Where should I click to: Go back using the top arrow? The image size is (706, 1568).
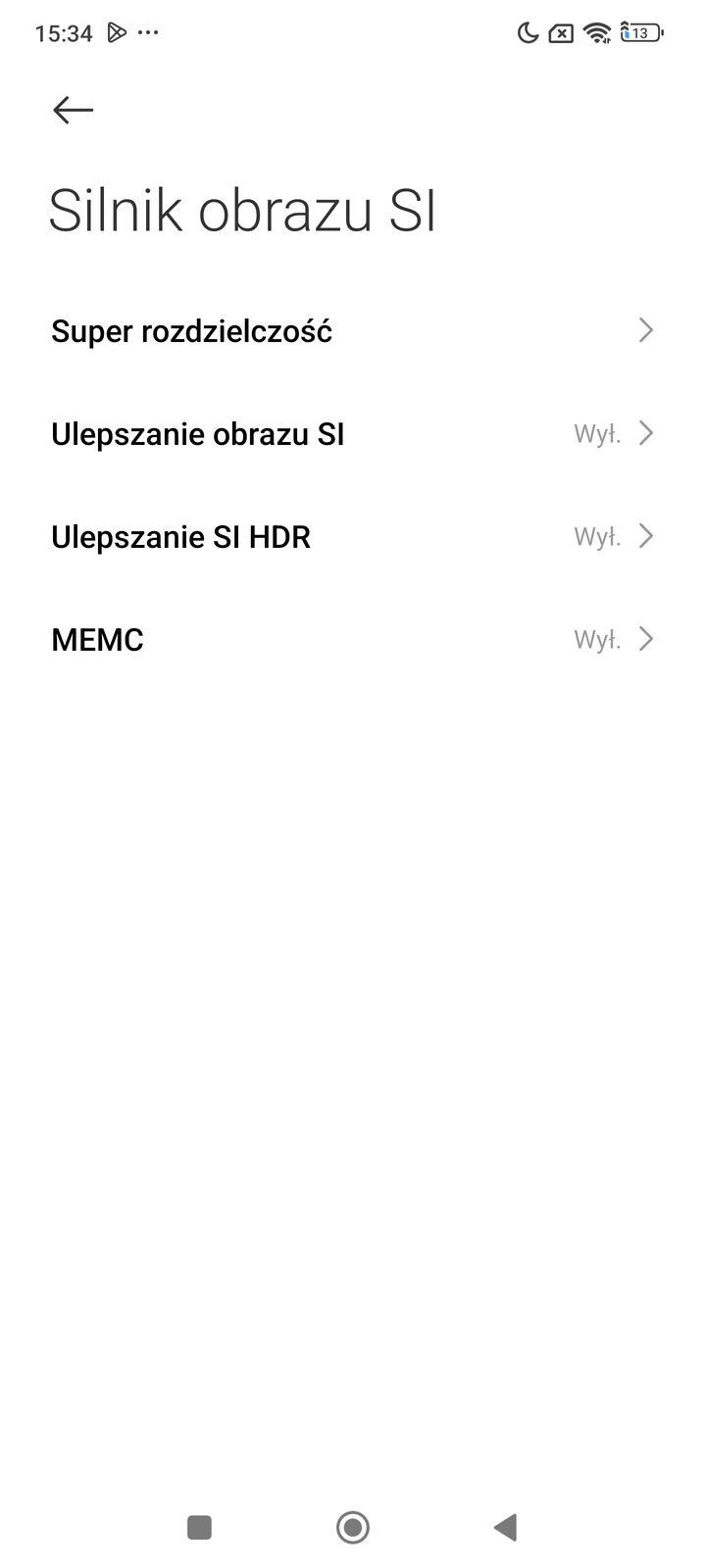[73, 110]
